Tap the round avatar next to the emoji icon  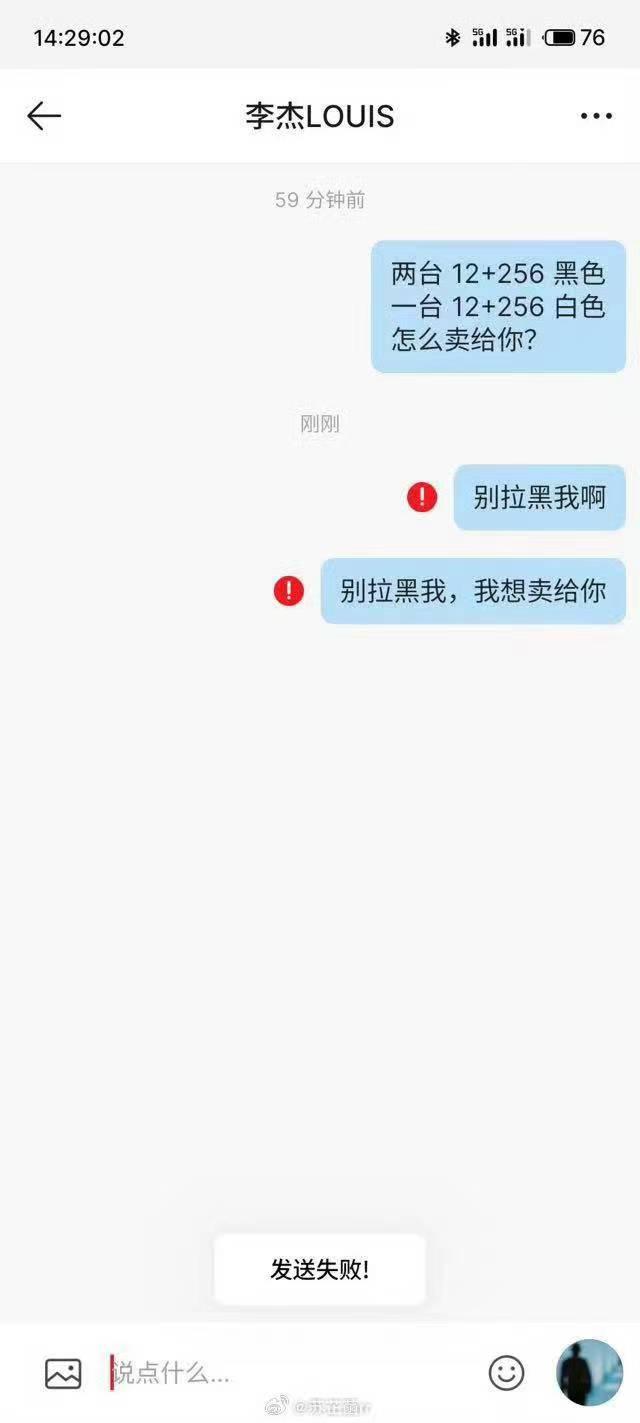[x=589, y=1373]
